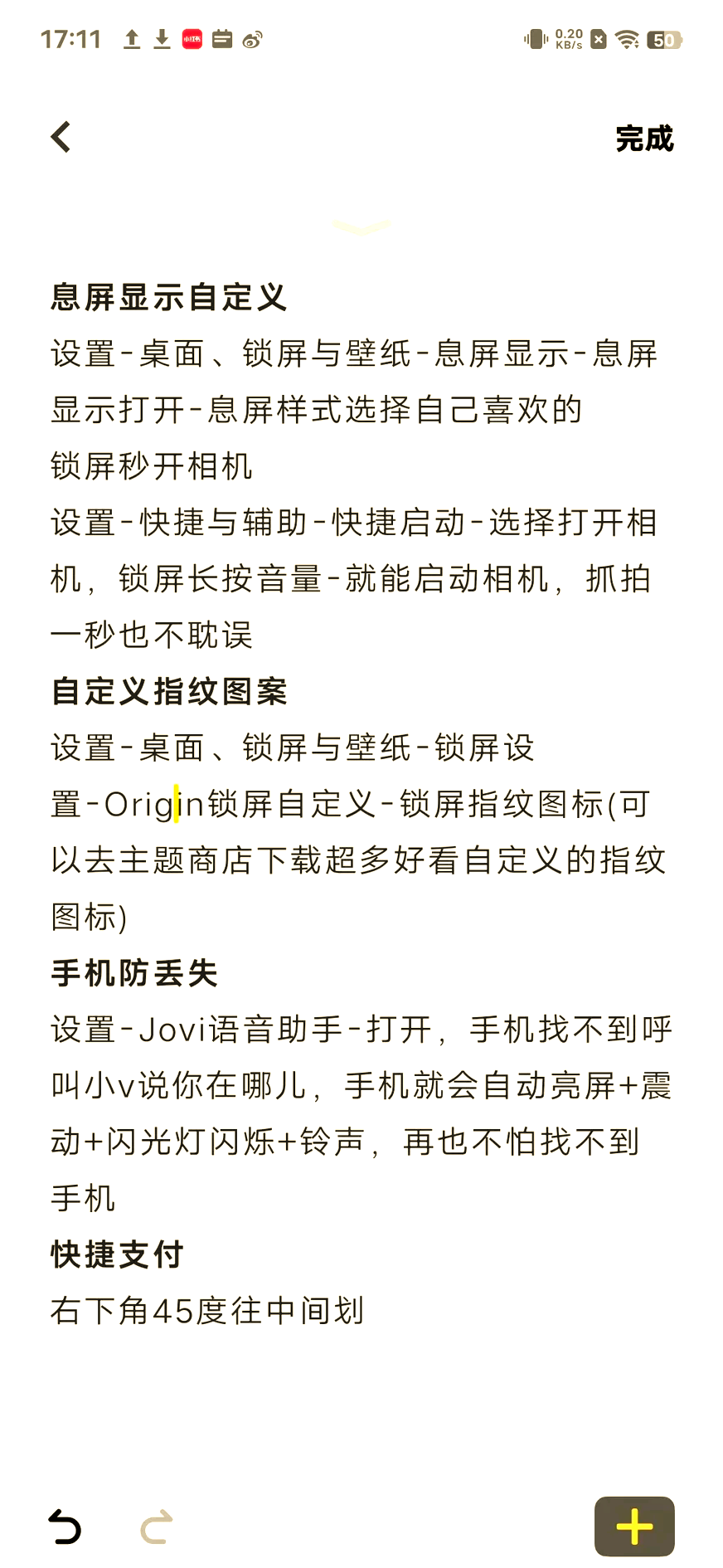The width and height of the screenshot is (723, 1568).
Task: Tap the redo arrow icon
Action: tap(156, 1527)
